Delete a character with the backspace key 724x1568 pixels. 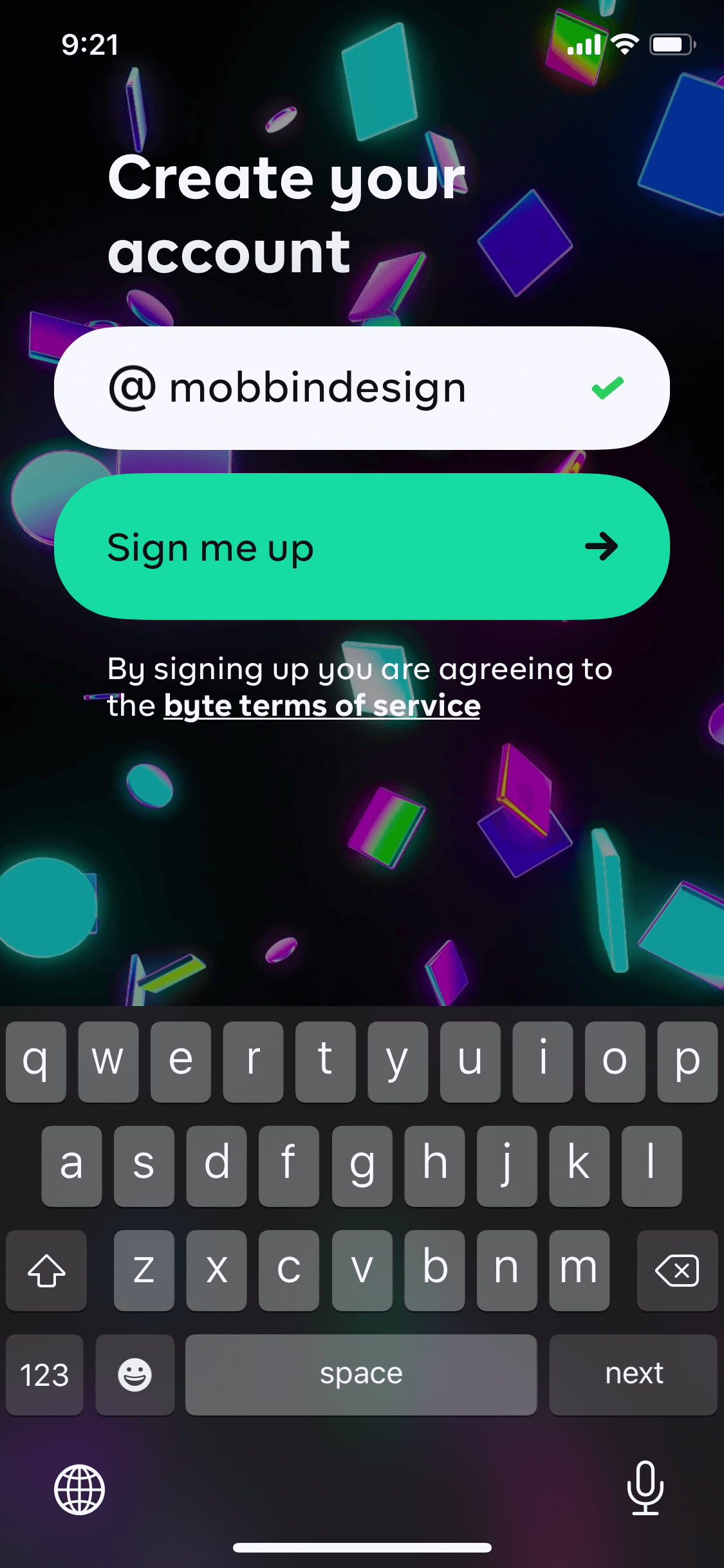click(x=677, y=1270)
